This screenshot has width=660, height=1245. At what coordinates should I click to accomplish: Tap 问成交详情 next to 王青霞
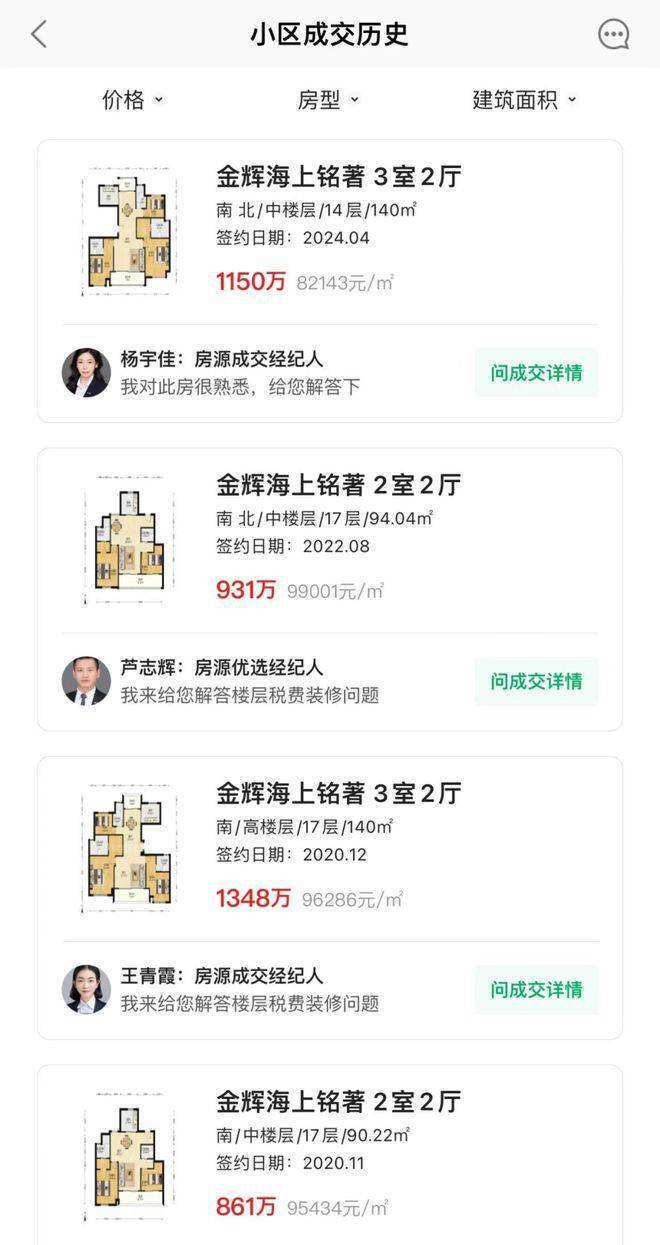tap(536, 989)
